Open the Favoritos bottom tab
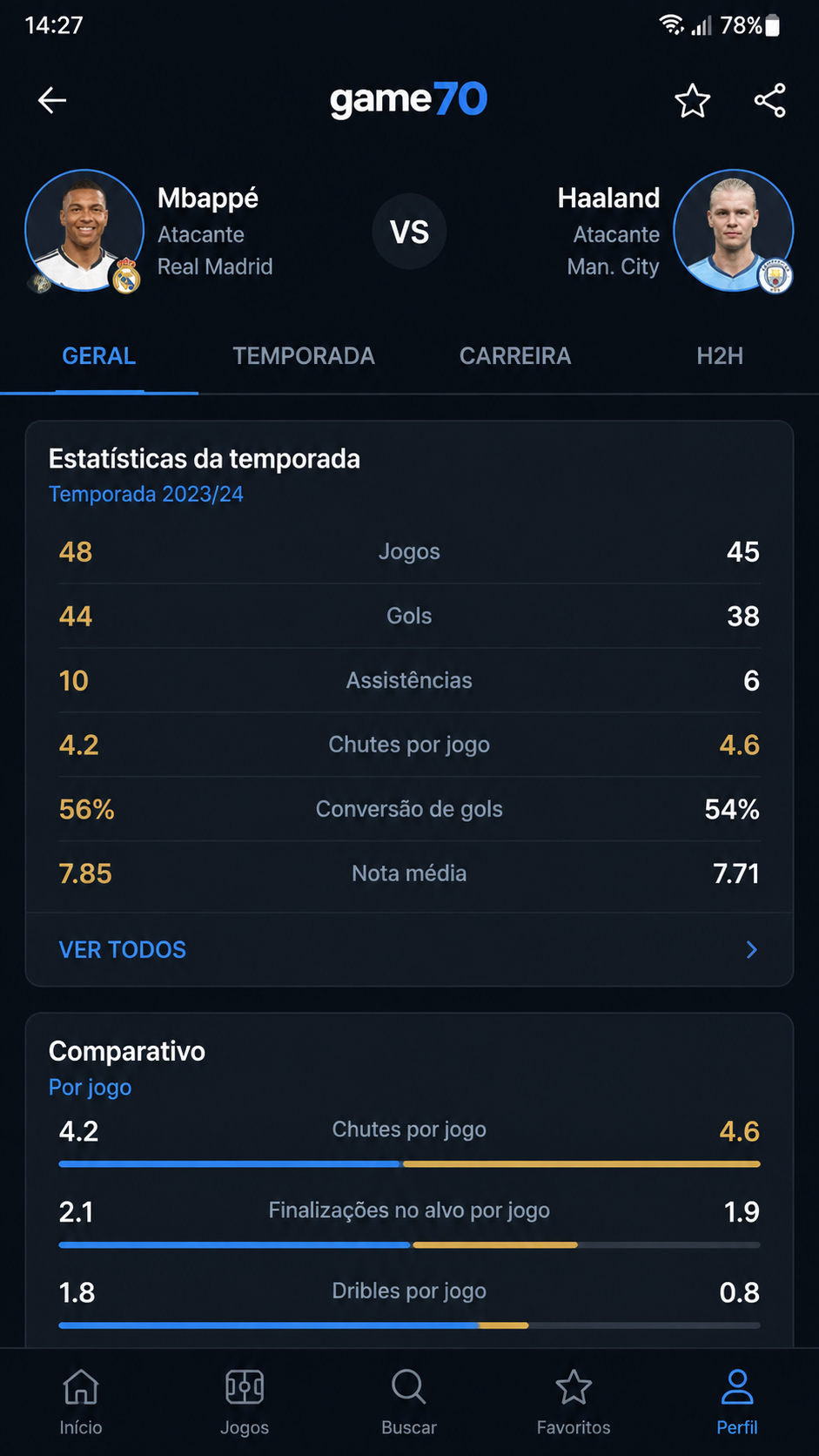This screenshot has height=1456, width=819. pos(574,1402)
